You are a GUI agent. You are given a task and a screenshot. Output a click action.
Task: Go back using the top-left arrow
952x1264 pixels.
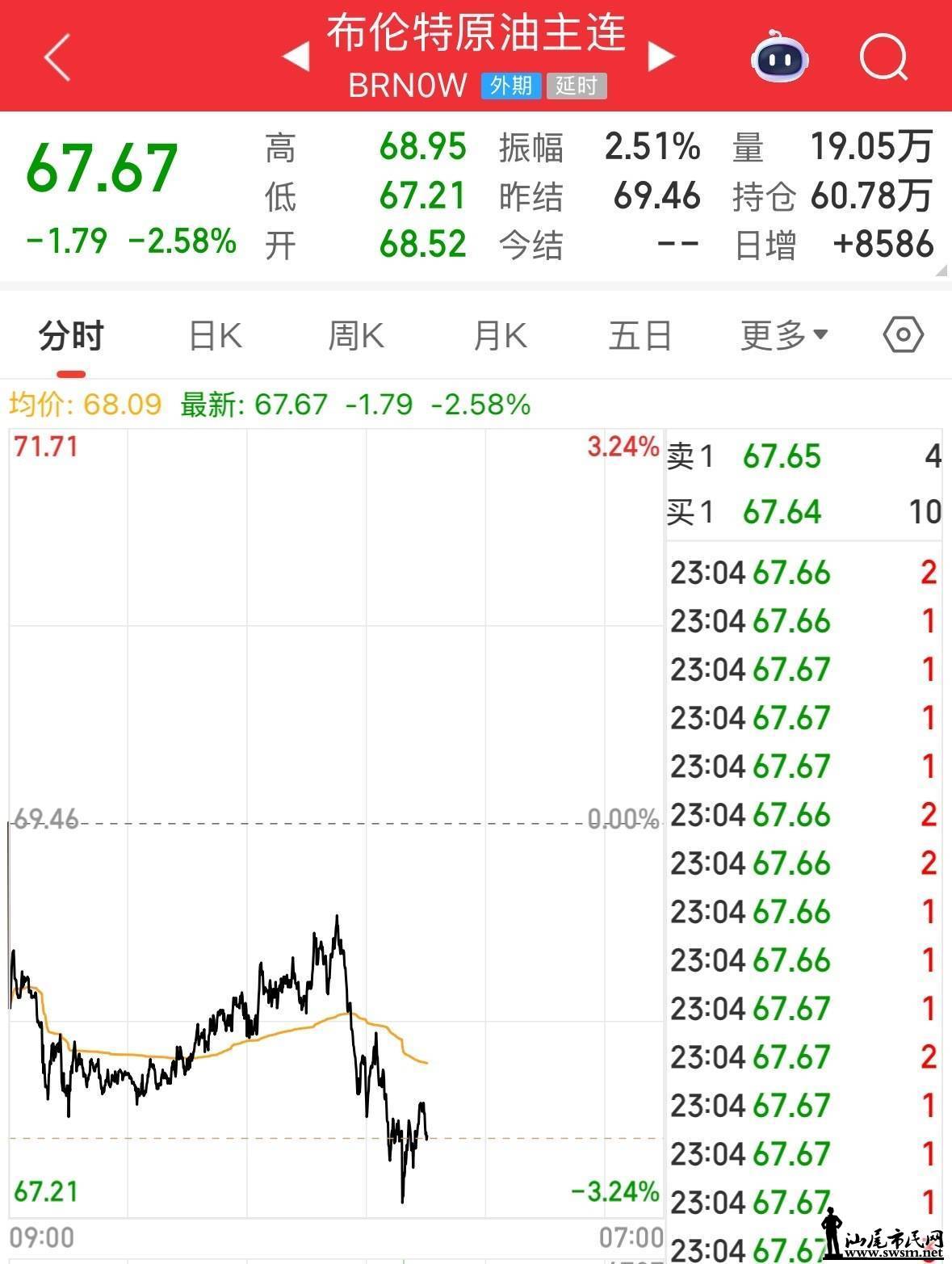(x=57, y=57)
